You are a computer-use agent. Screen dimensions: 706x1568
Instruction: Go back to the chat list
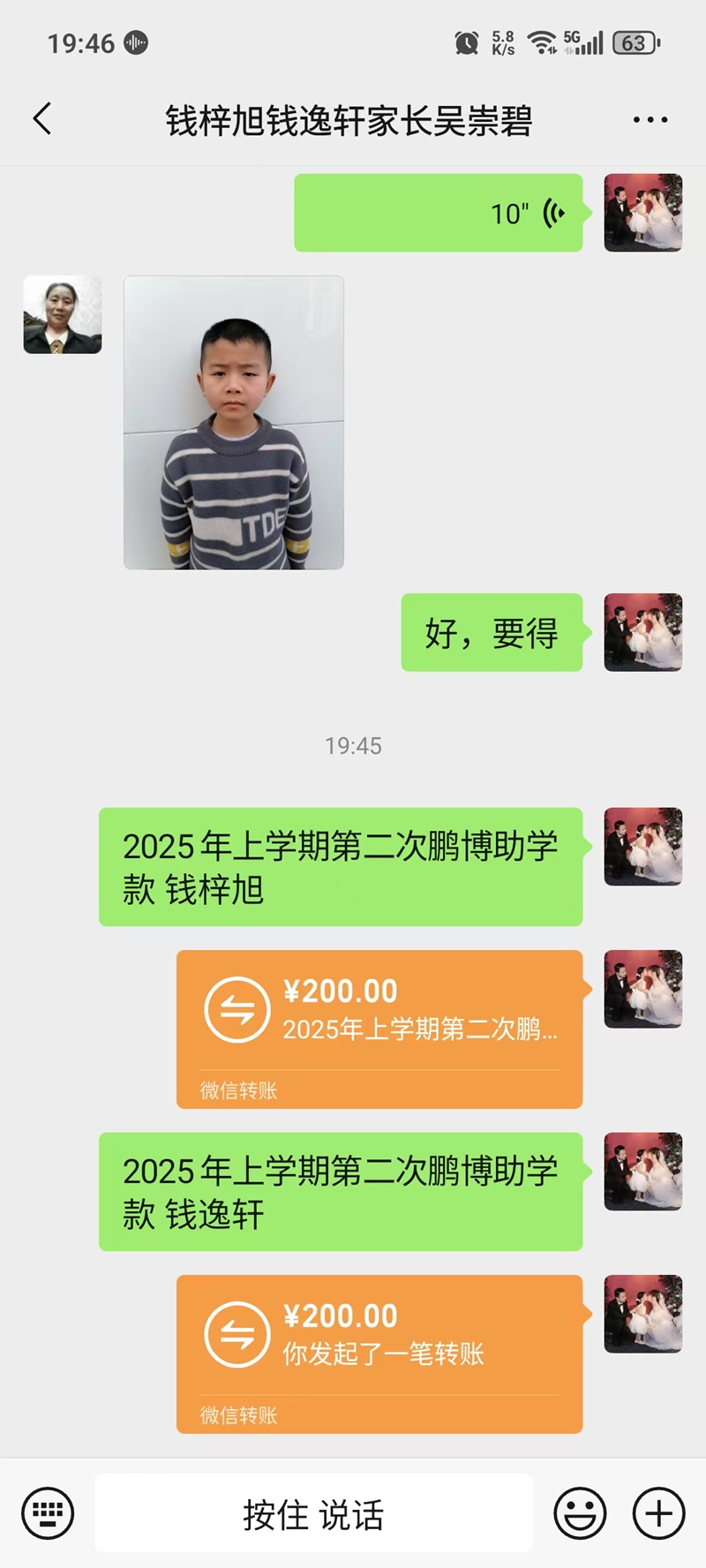coord(42,119)
